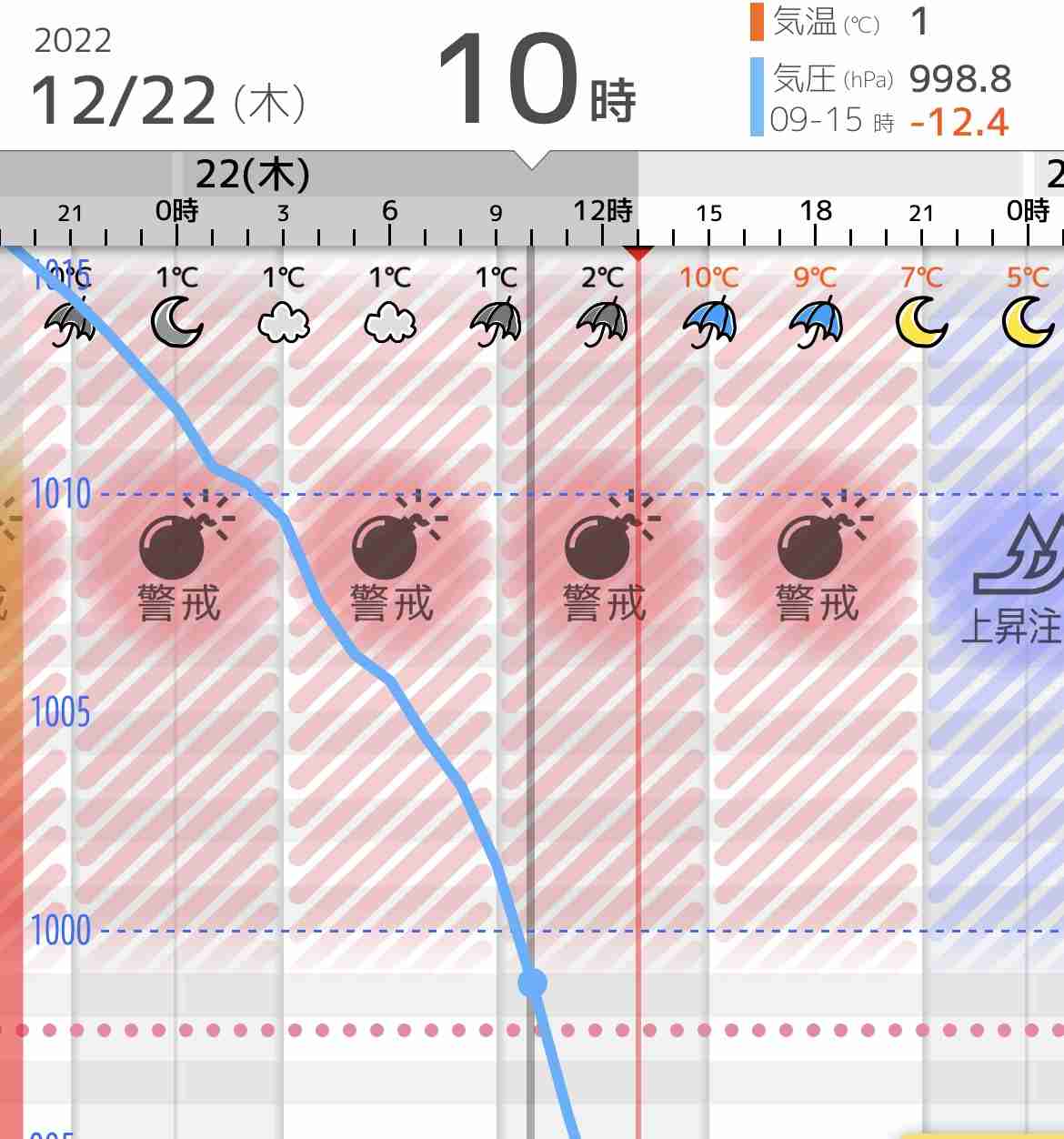This screenshot has height=1139, width=1064.
Task: Toggle the 2℃ forecast value
Action: click(x=600, y=277)
